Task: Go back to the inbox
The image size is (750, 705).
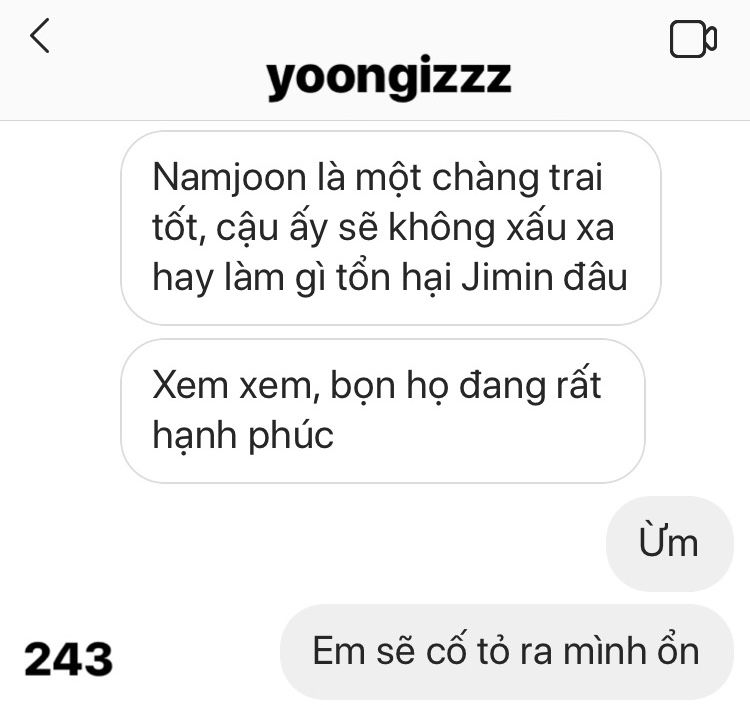Action: (x=39, y=37)
